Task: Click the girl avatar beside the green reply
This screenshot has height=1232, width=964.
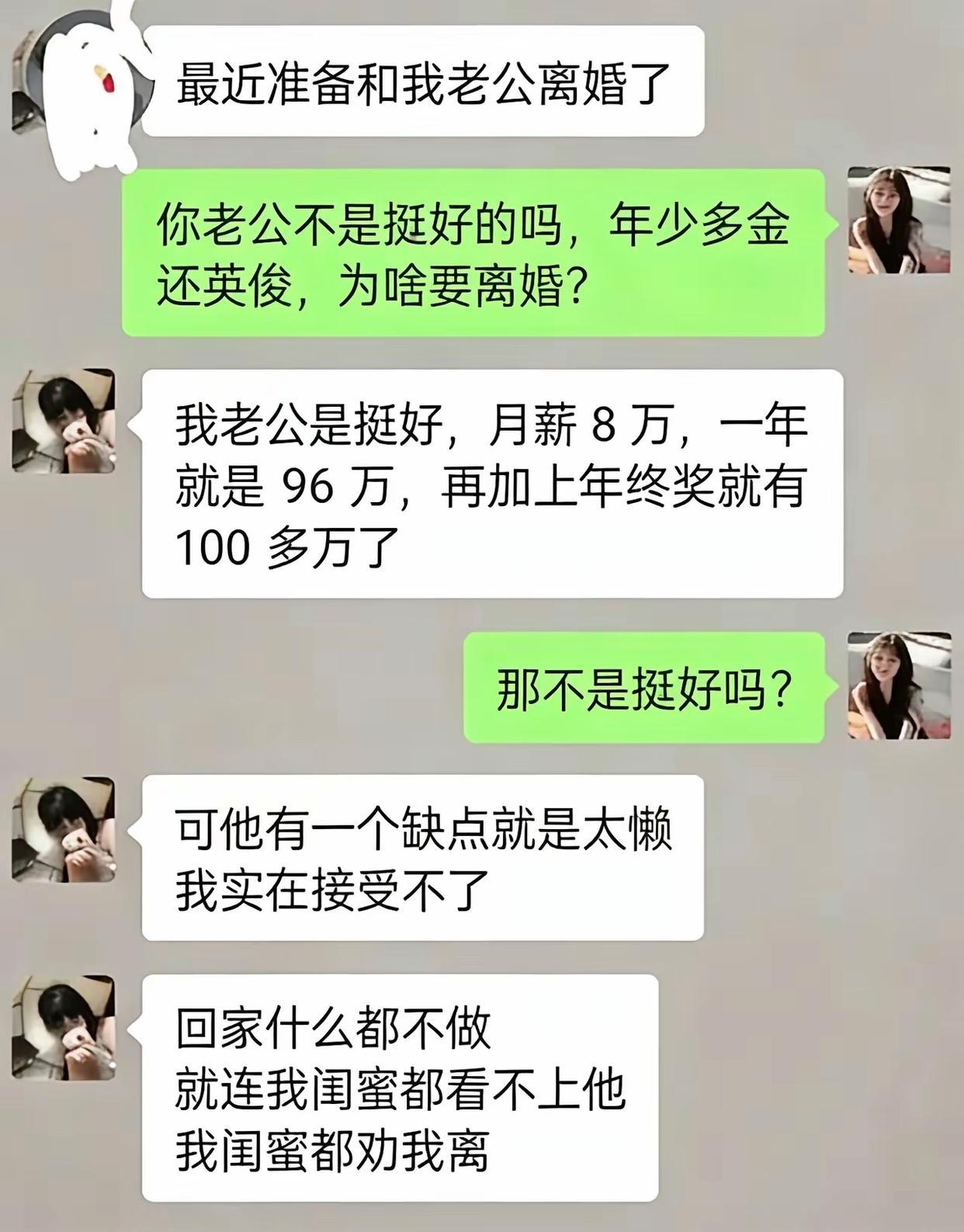Action: pos(900,221)
